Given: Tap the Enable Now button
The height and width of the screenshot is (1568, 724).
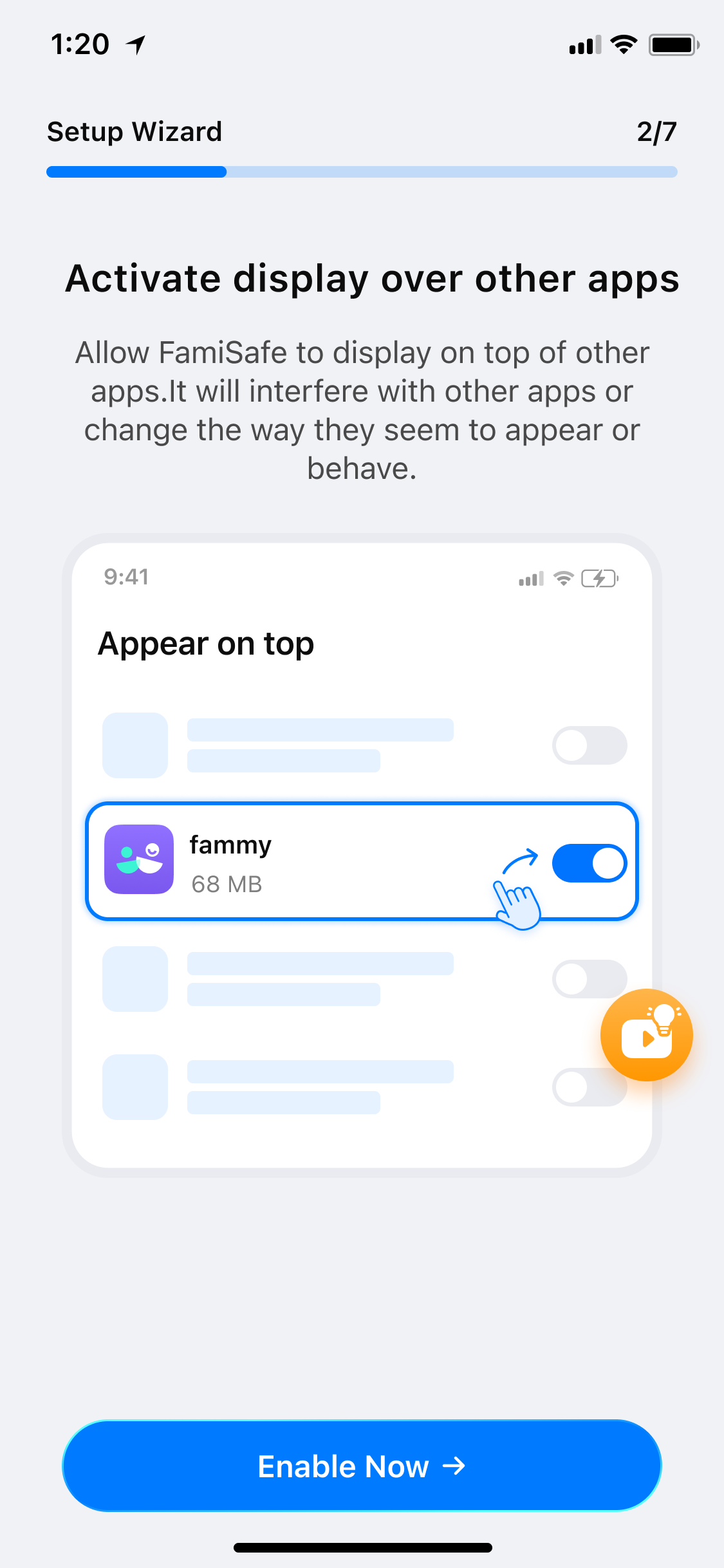Looking at the screenshot, I should [x=362, y=1466].
